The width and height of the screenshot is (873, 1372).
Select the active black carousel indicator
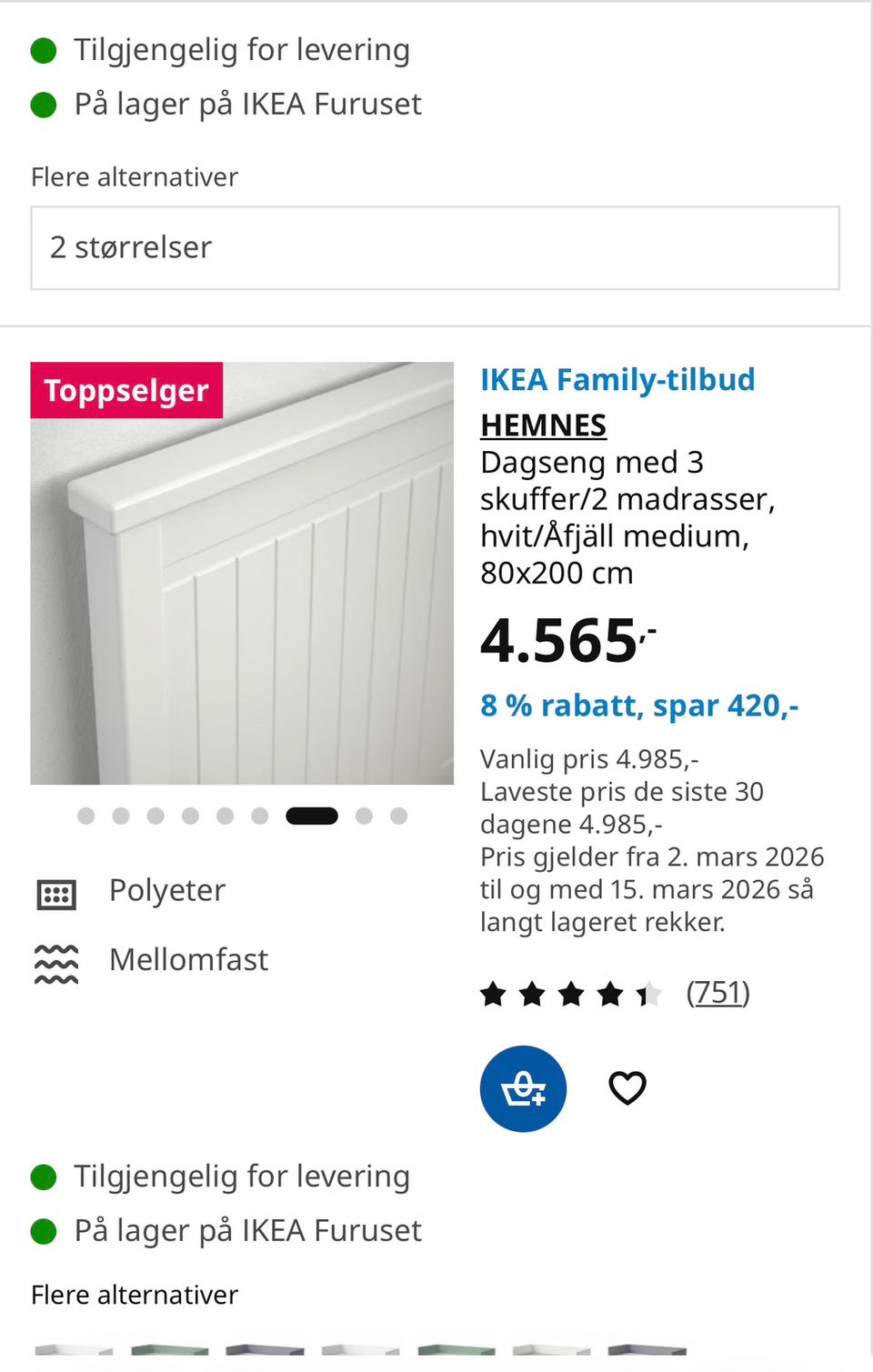(x=312, y=816)
